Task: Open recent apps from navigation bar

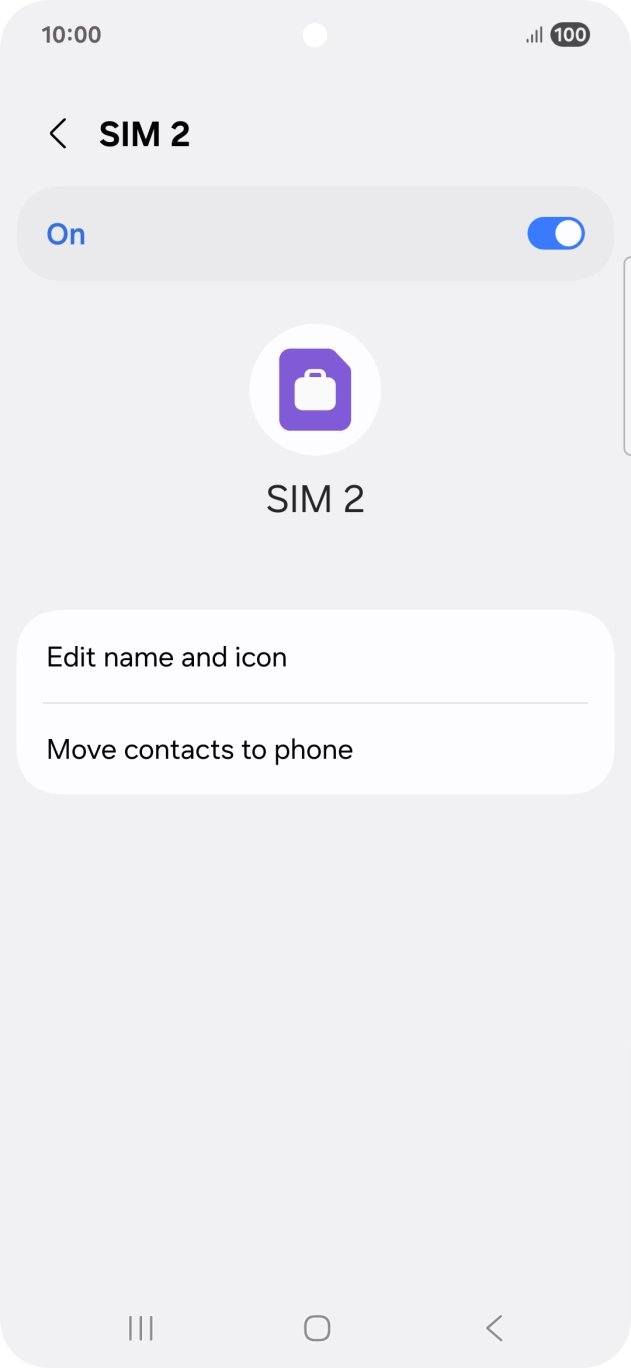Action: pos(141,1328)
